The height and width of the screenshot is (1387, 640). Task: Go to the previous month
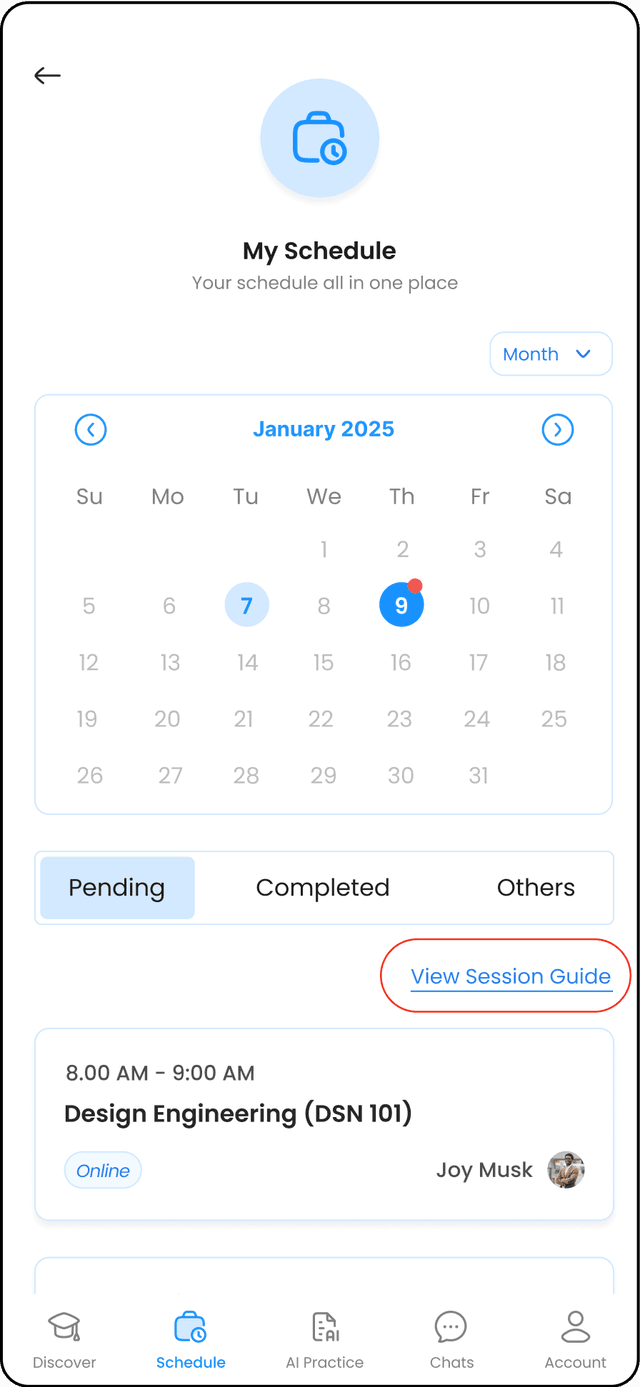(x=91, y=430)
